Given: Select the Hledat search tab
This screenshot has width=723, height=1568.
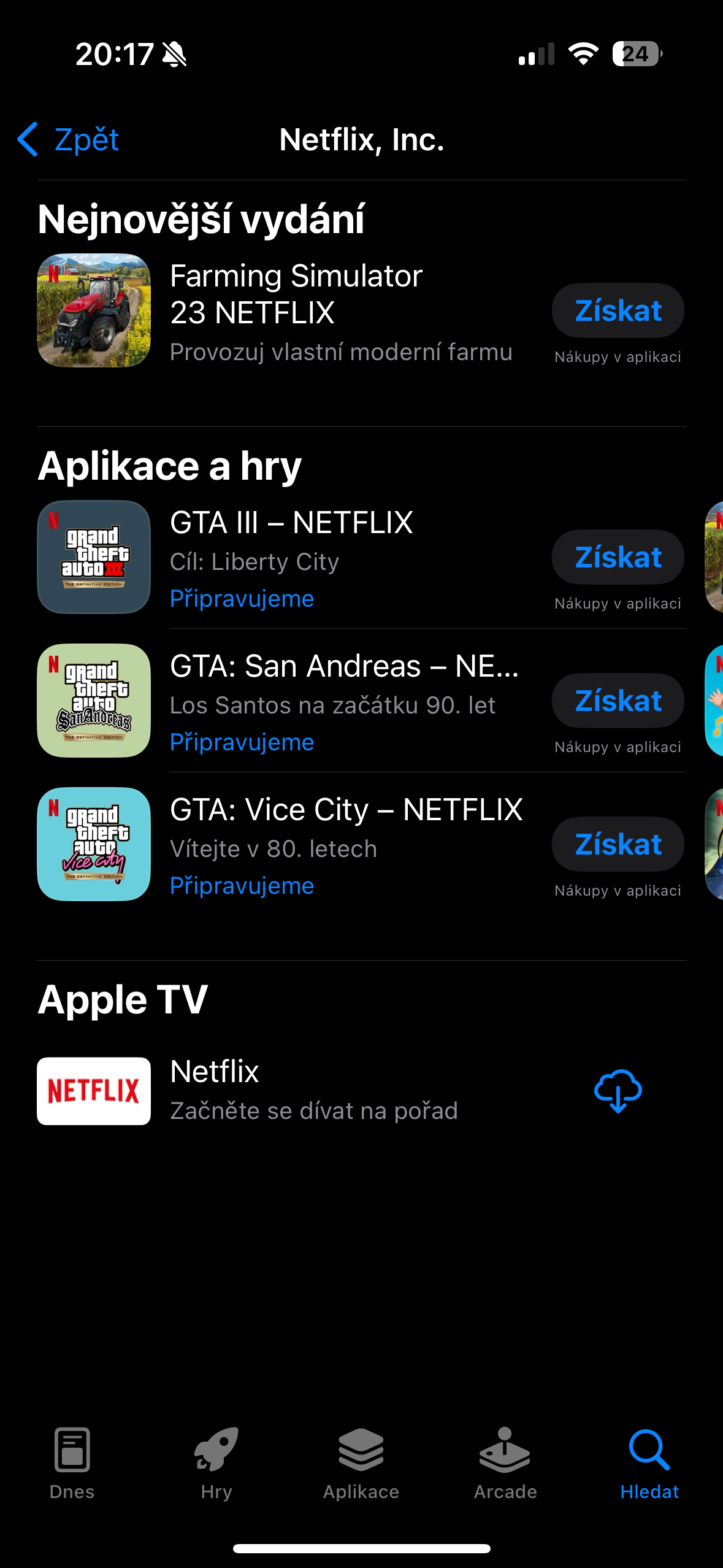Looking at the screenshot, I should pyautogui.click(x=650, y=1467).
